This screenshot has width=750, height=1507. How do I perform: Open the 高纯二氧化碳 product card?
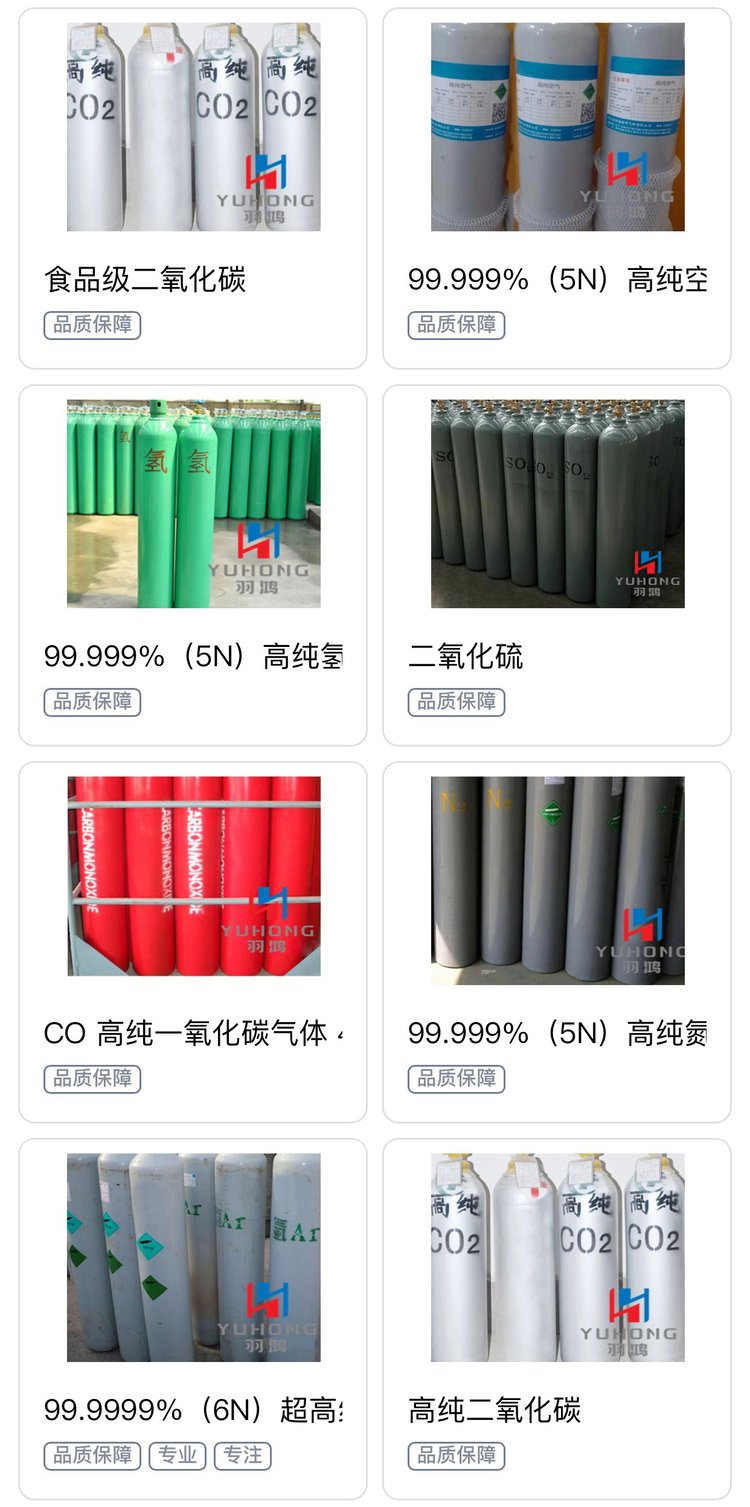[557, 1320]
